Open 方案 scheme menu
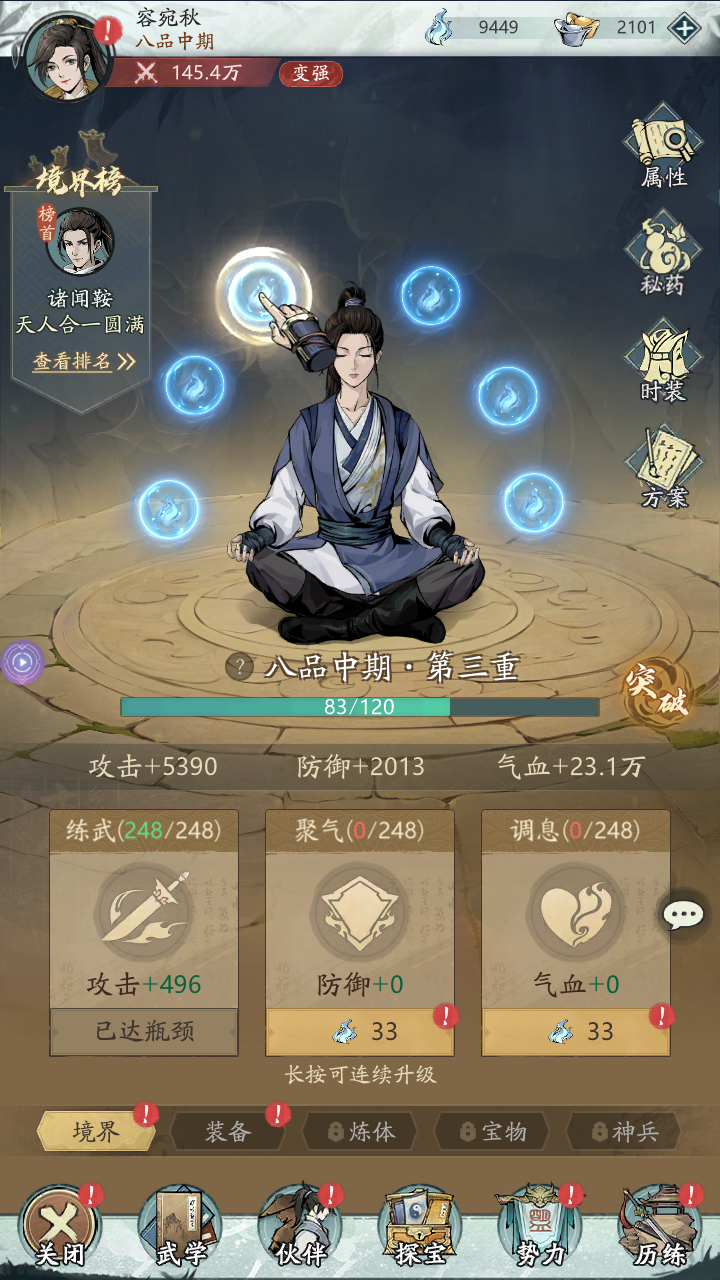 click(x=663, y=470)
